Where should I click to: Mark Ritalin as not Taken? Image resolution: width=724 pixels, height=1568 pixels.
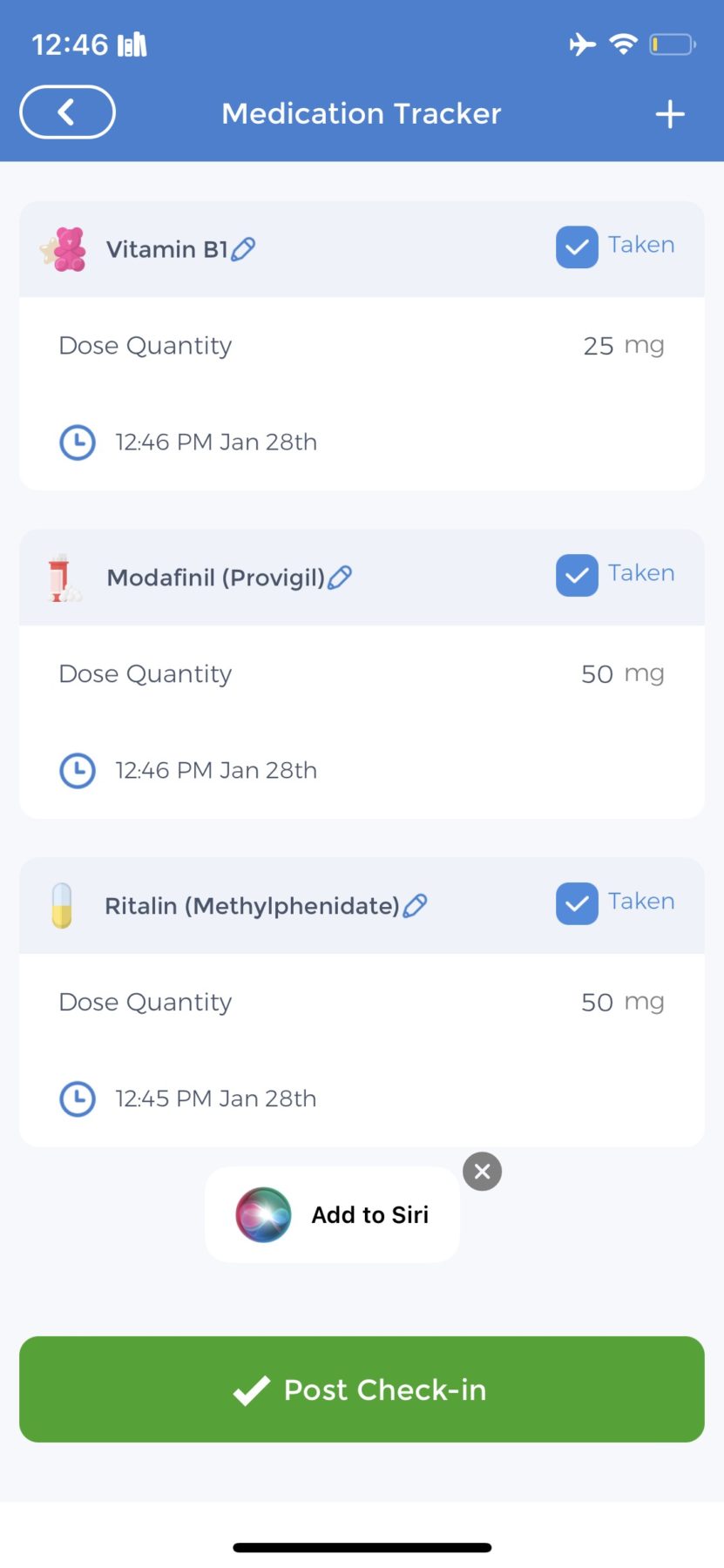click(577, 903)
